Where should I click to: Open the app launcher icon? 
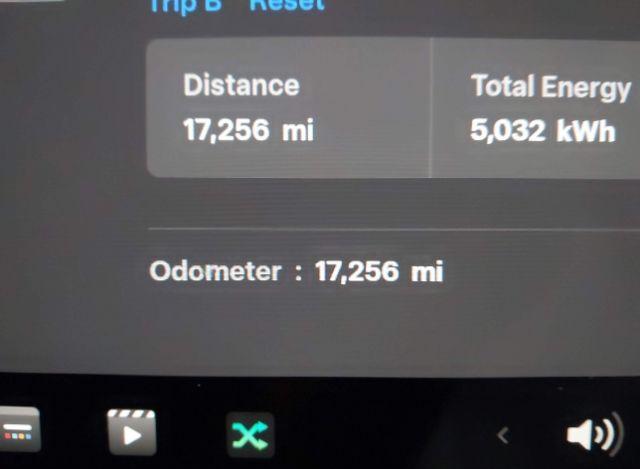(18, 432)
